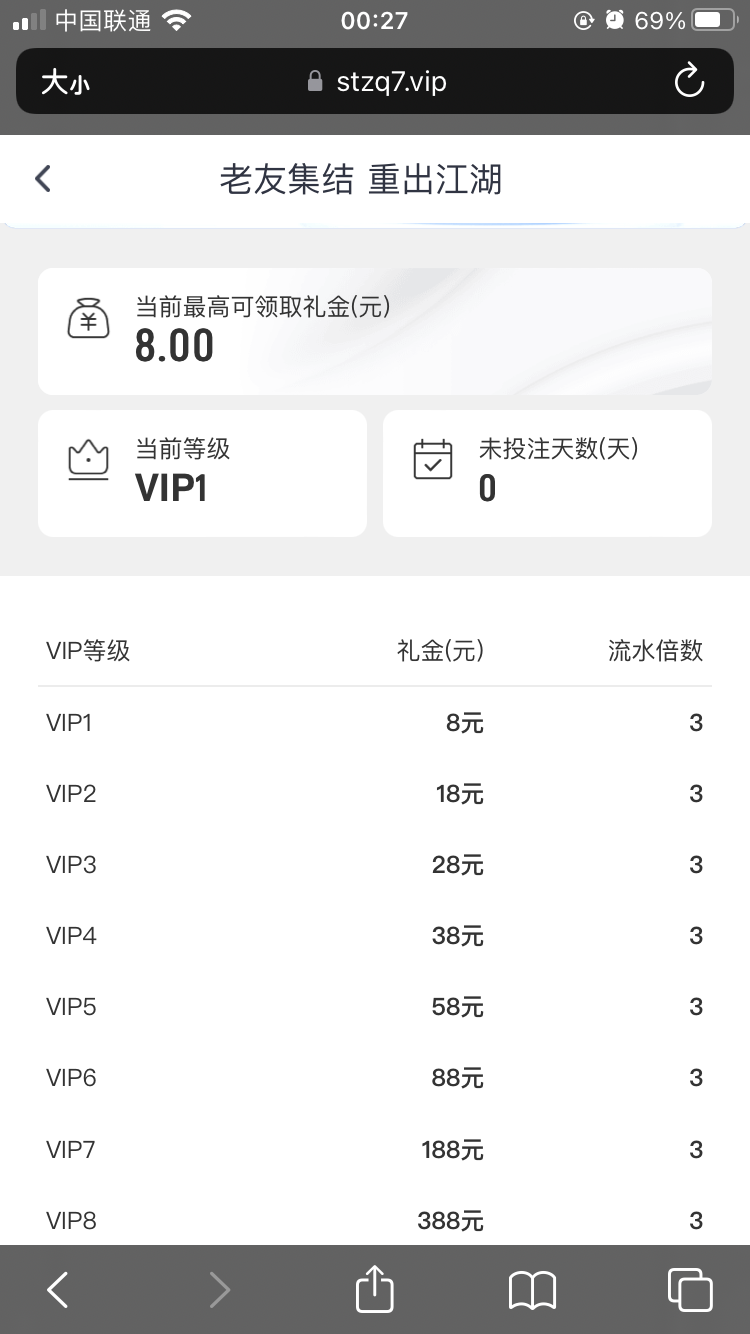
Task: Navigate back in Safari's bottom toolbar
Action: 58,1290
